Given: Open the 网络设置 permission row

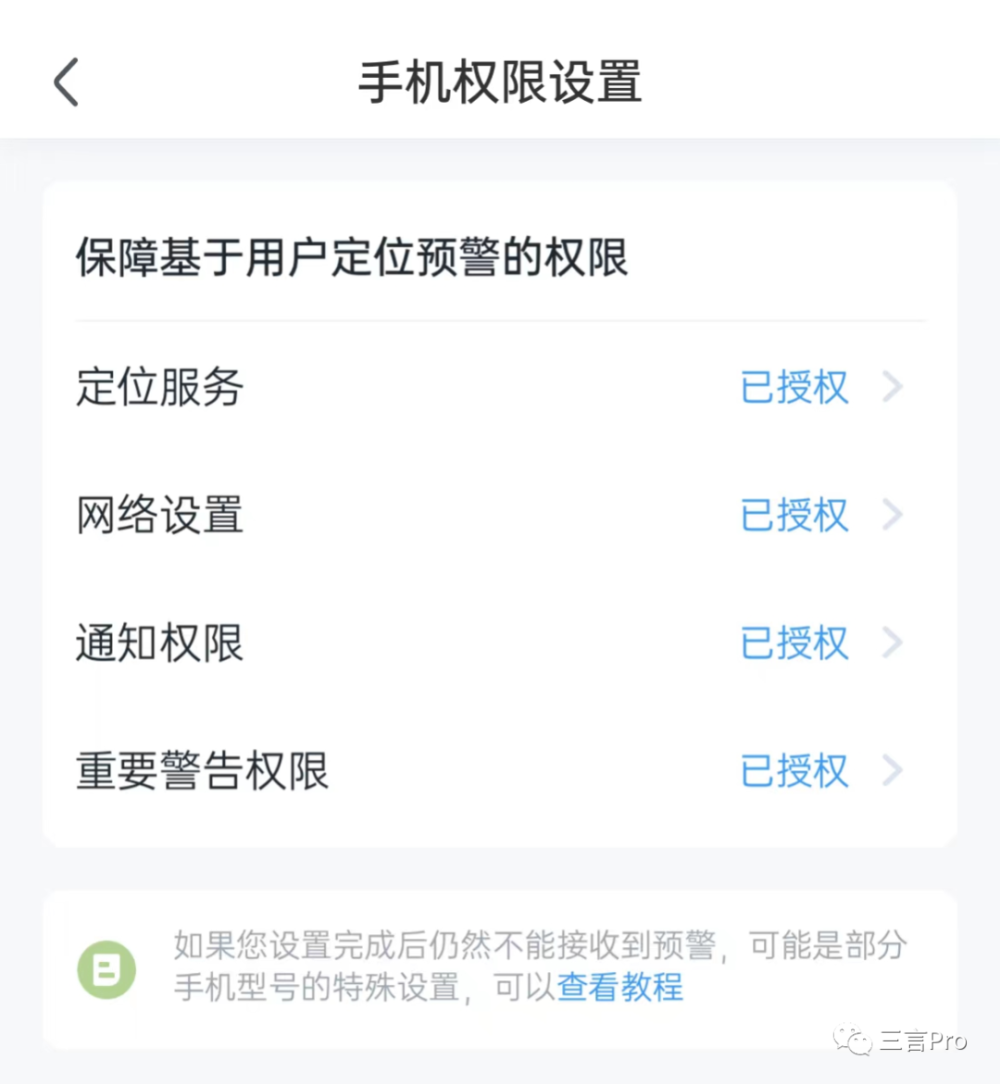Looking at the screenshot, I should (x=498, y=515).
